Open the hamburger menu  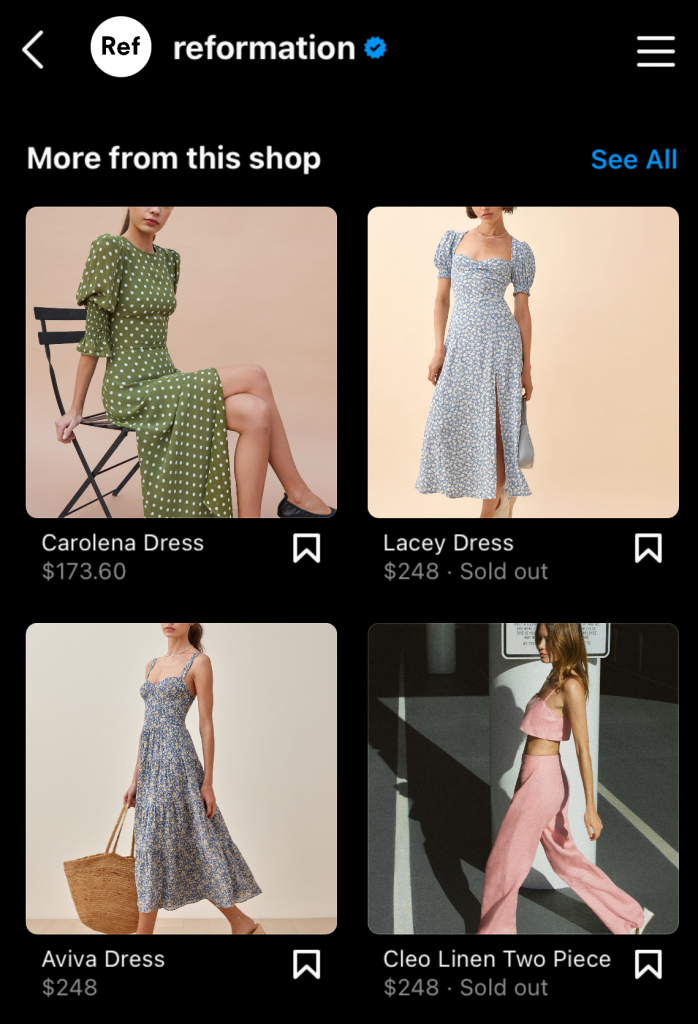coord(655,50)
